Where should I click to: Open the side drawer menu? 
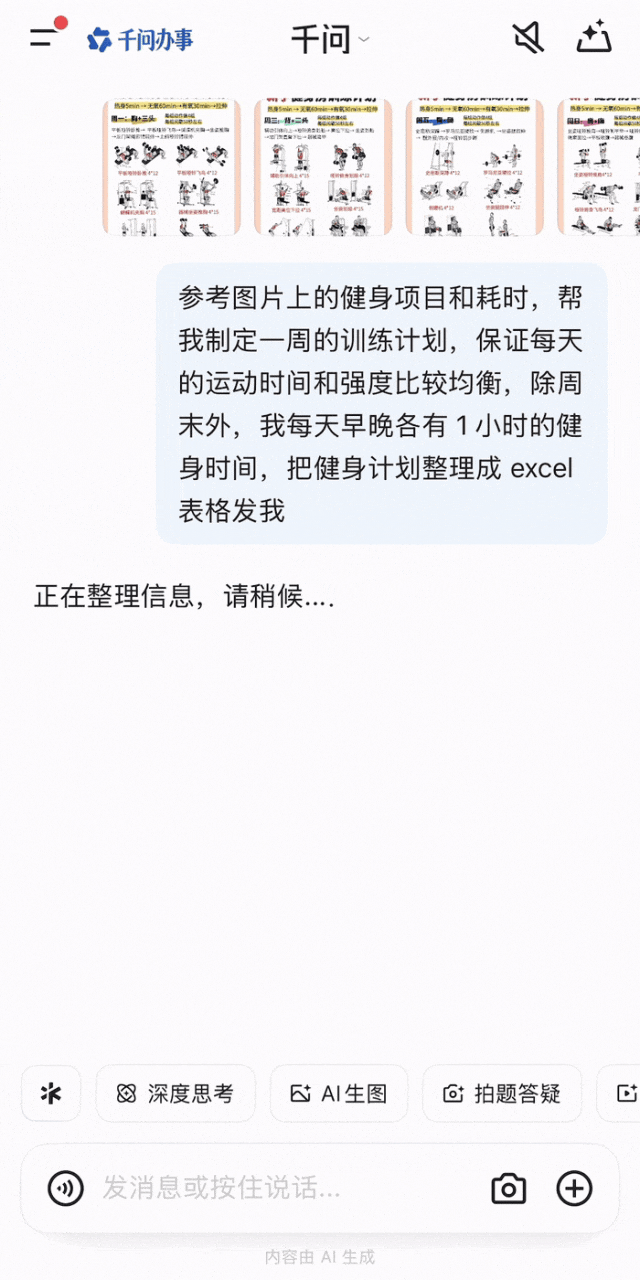[x=43, y=38]
